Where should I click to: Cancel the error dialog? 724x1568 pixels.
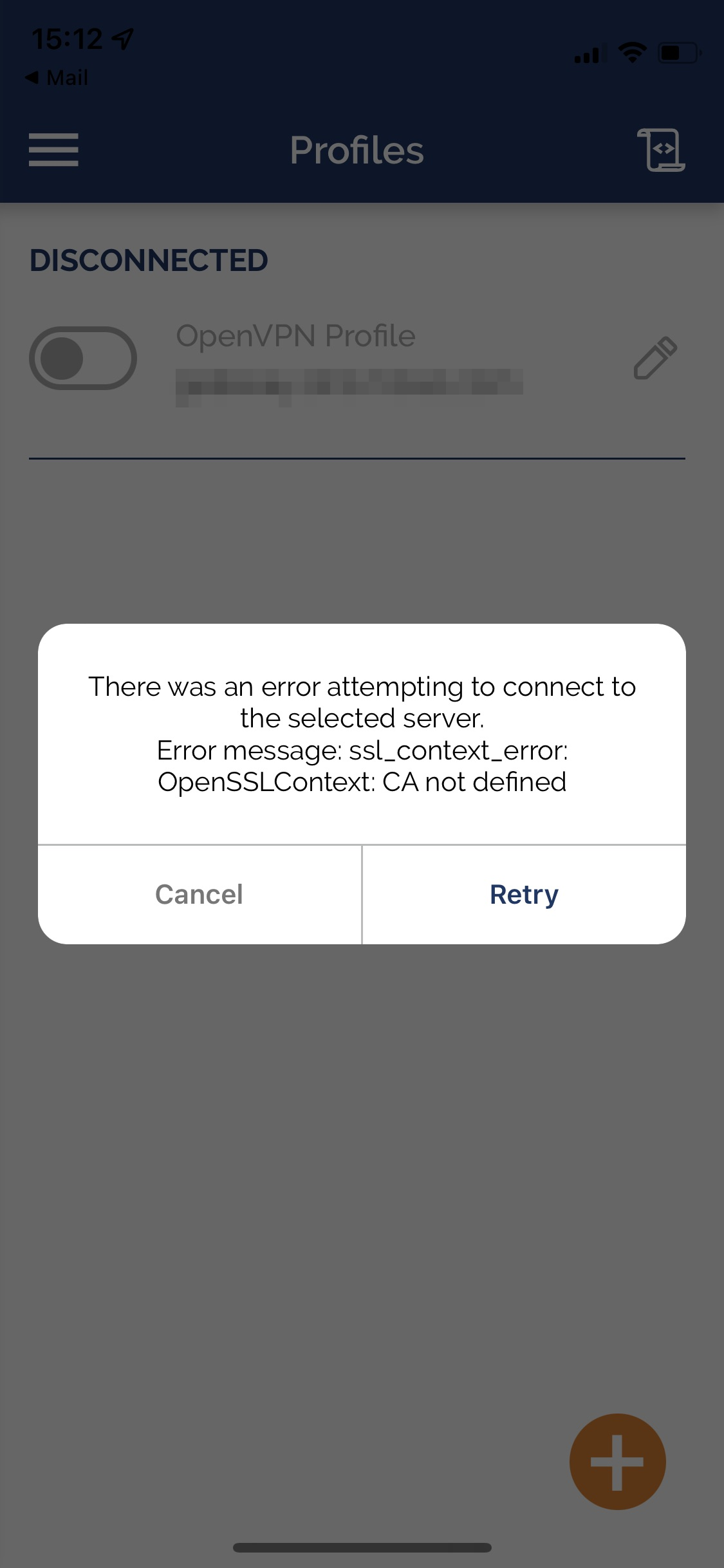click(200, 895)
